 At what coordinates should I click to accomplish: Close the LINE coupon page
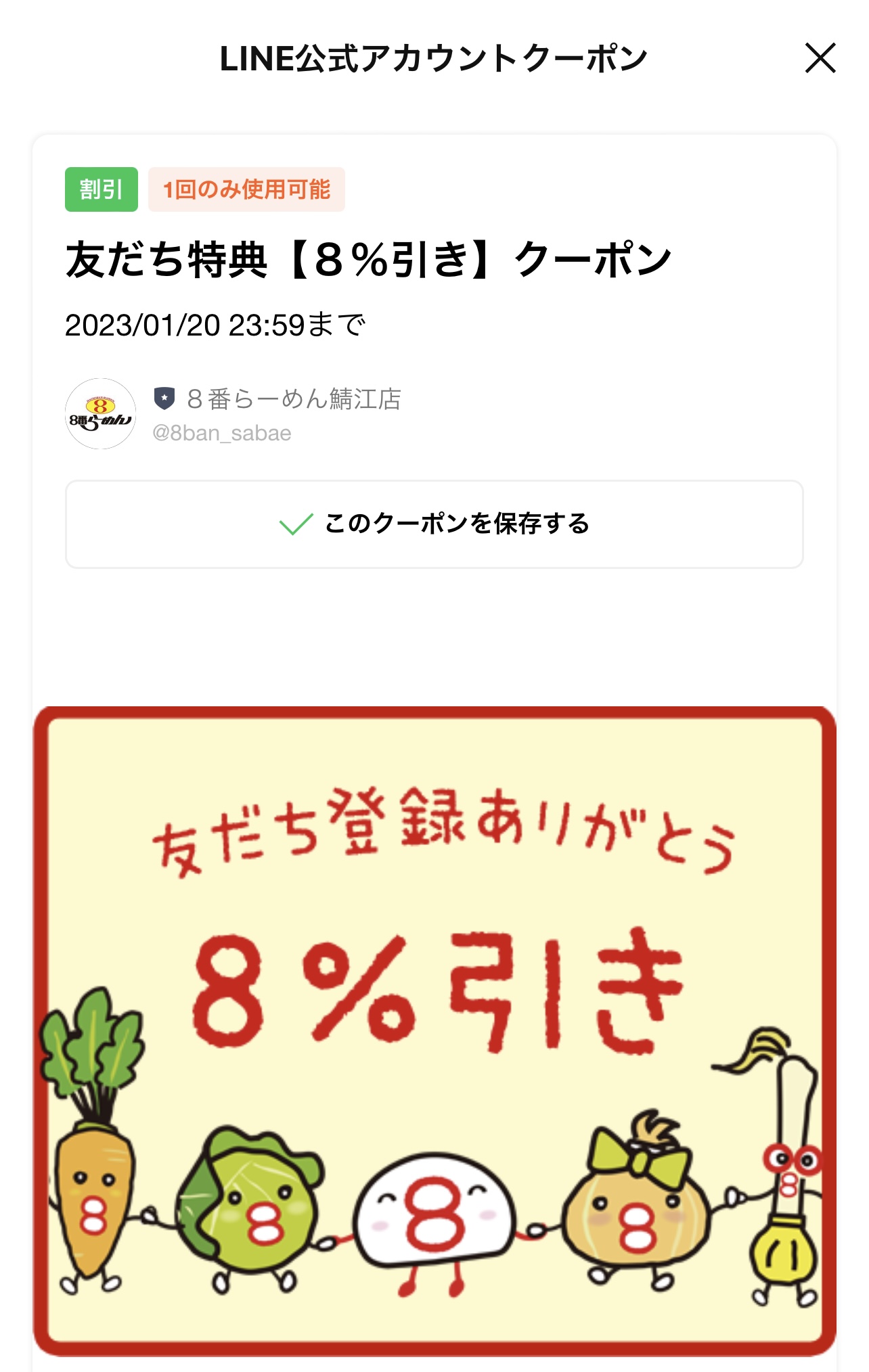click(820, 58)
